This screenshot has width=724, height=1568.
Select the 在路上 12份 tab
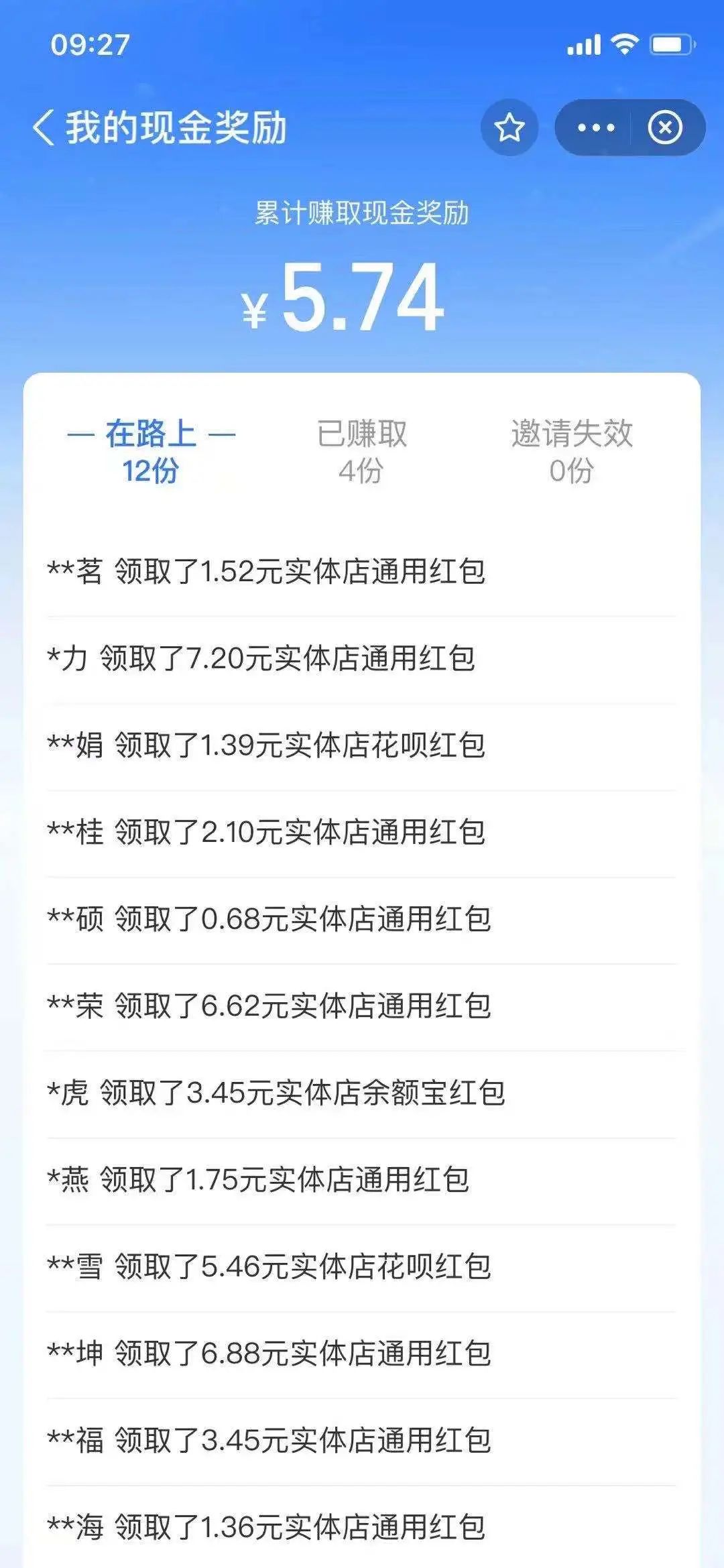point(151,451)
